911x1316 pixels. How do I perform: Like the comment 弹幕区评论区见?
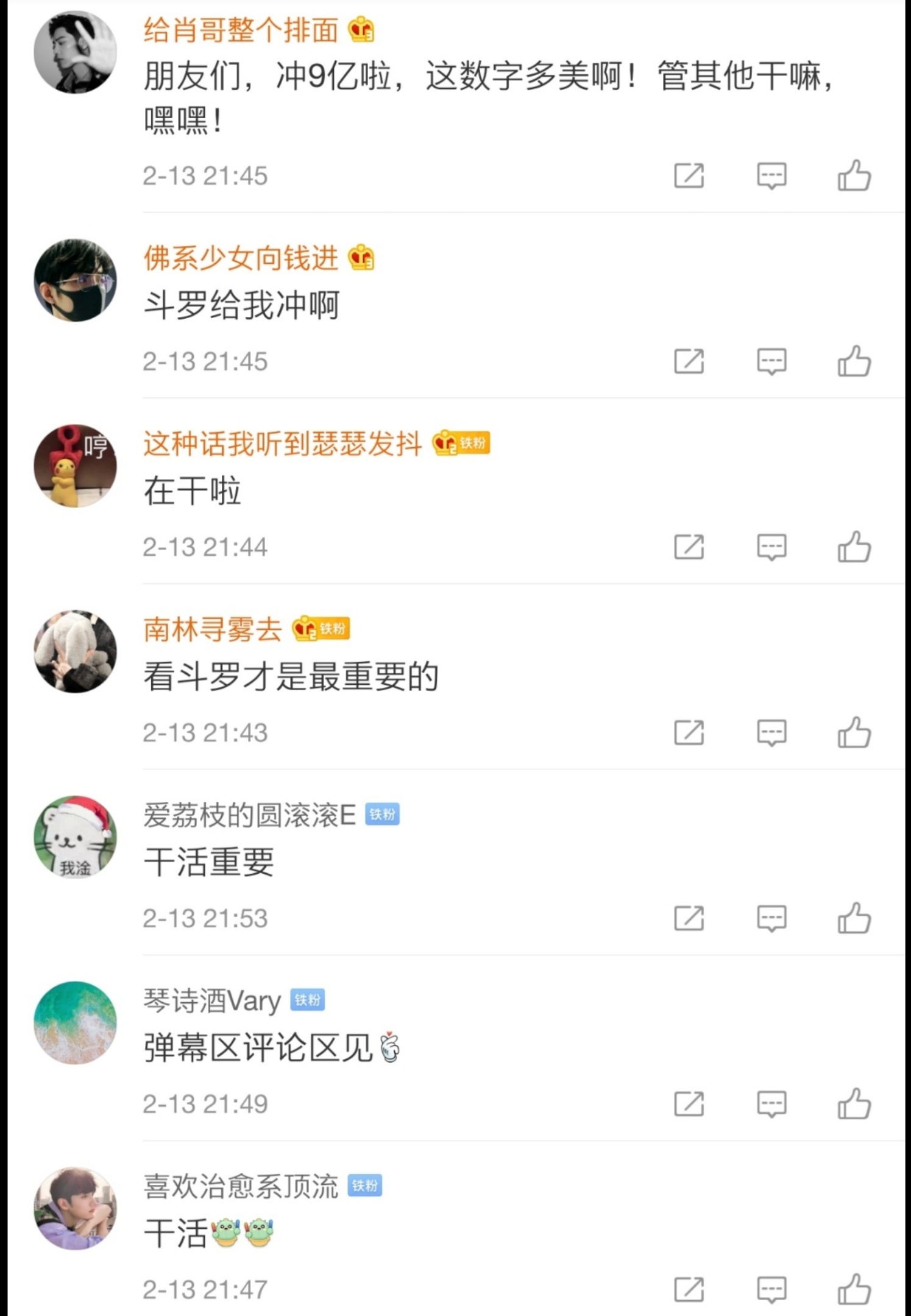pos(854,1104)
